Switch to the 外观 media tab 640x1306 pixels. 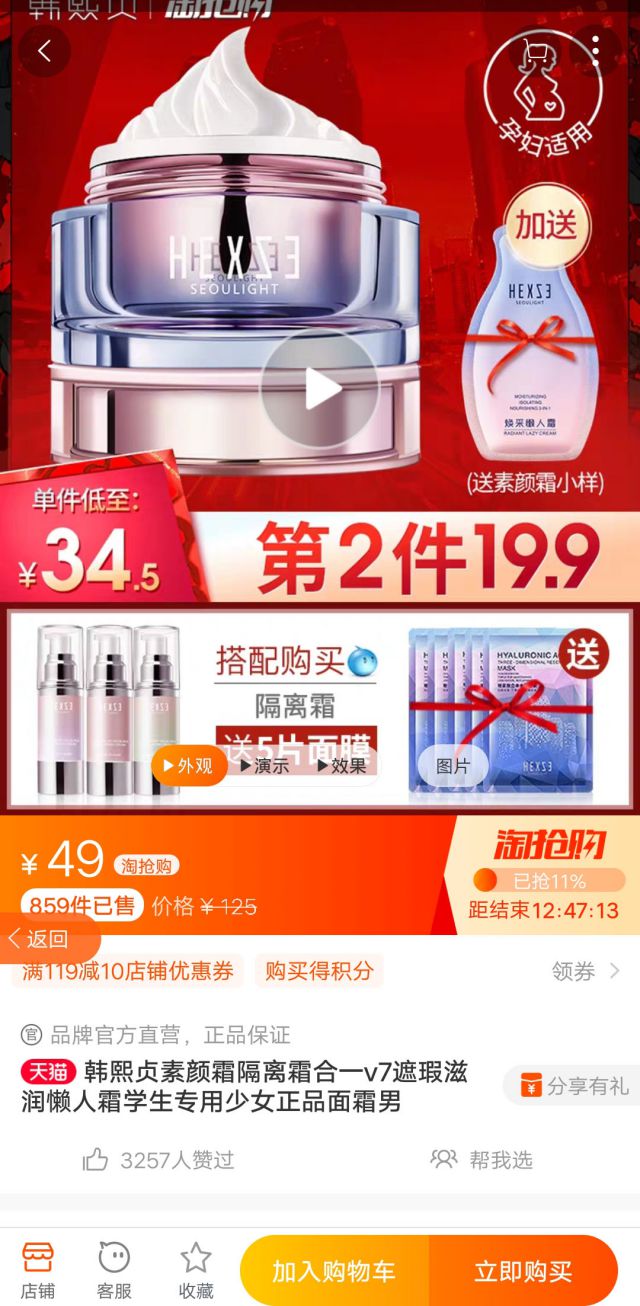[x=188, y=766]
